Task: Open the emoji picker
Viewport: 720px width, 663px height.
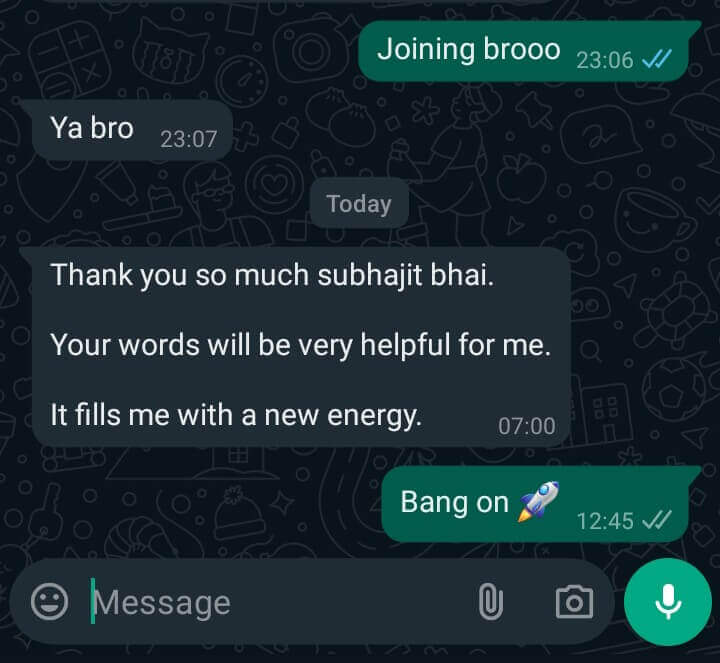Action: (49, 601)
